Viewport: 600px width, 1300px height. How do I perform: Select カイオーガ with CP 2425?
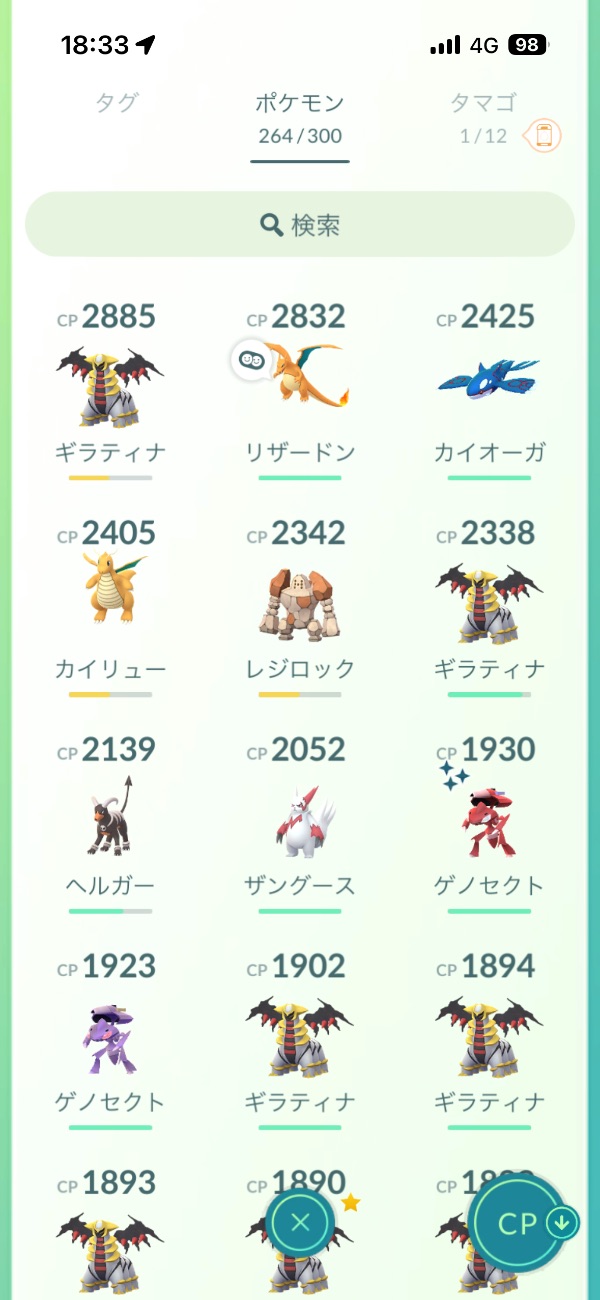[x=489, y=385]
